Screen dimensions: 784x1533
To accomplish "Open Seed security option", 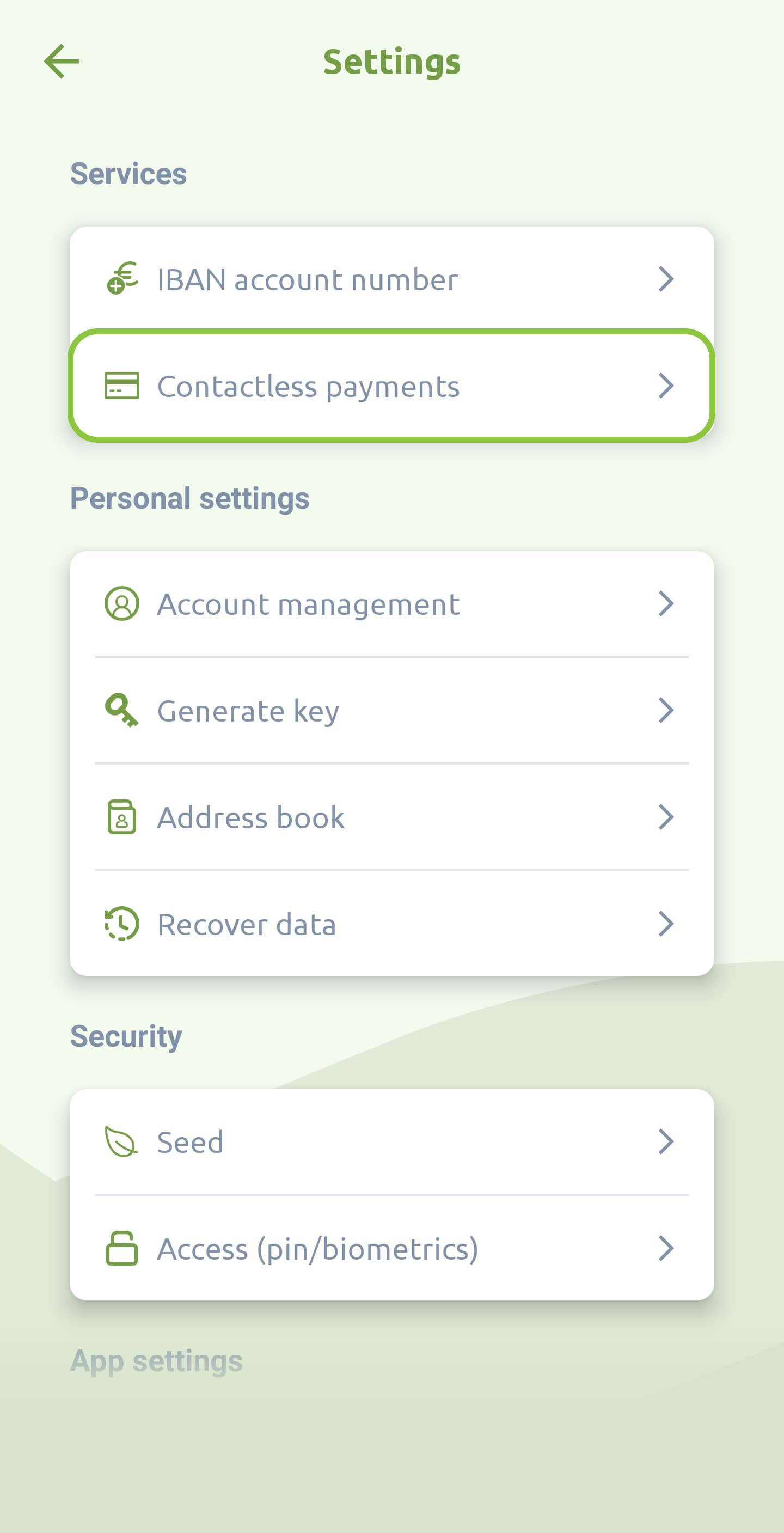I will pyautogui.click(x=391, y=1142).
